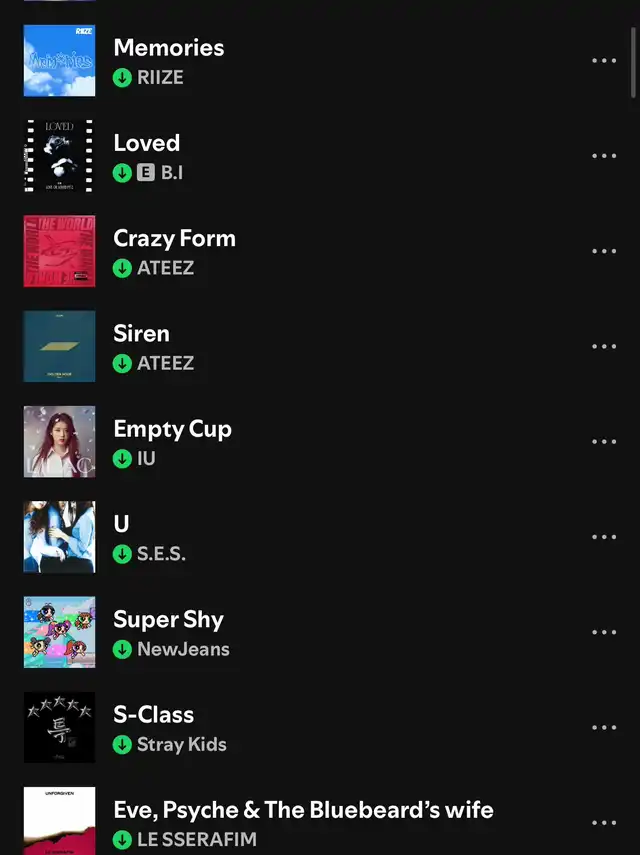Play Loved by B.I

146,143
